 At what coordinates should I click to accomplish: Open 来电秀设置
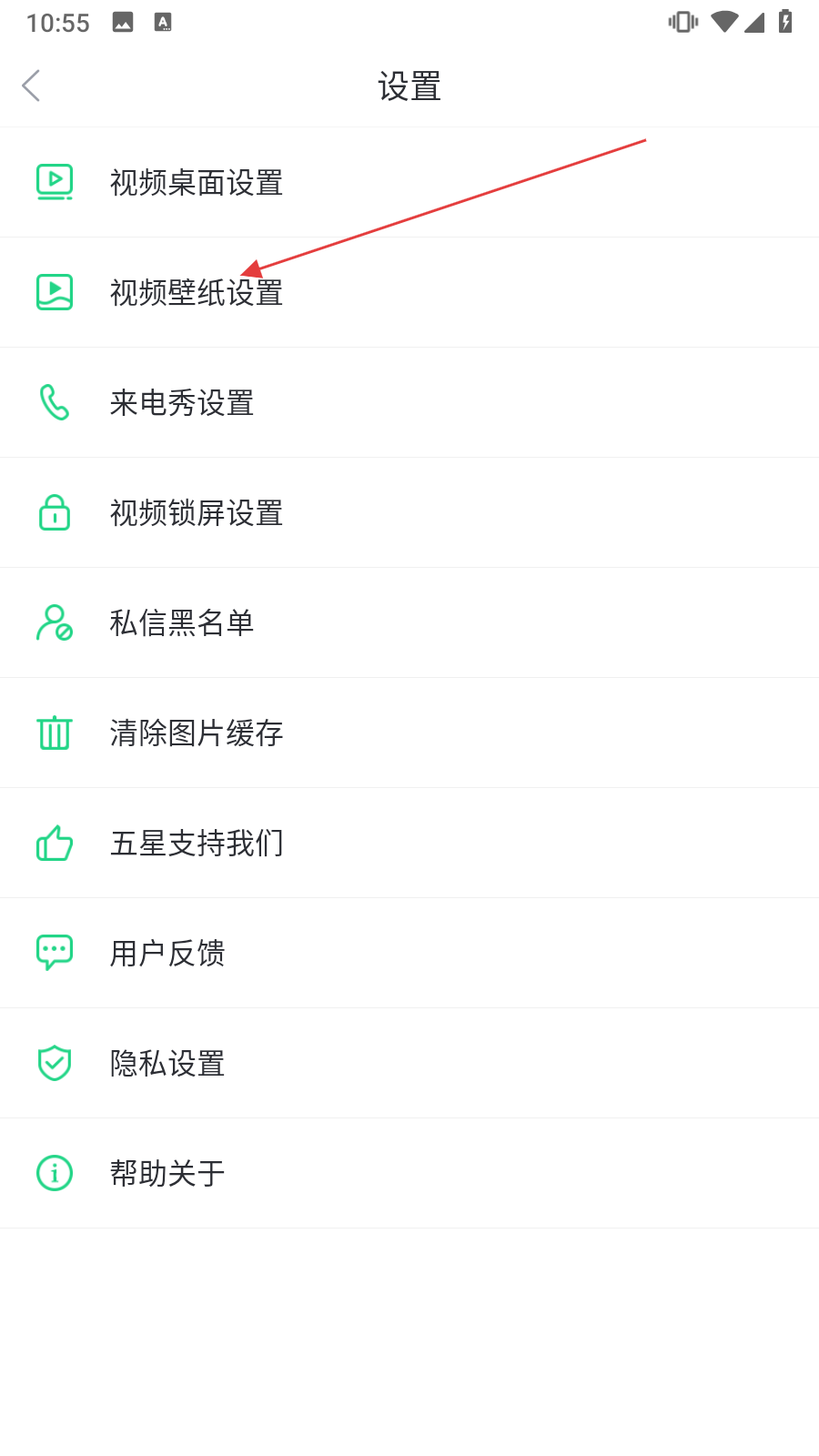pyautogui.click(x=409, y=402)
